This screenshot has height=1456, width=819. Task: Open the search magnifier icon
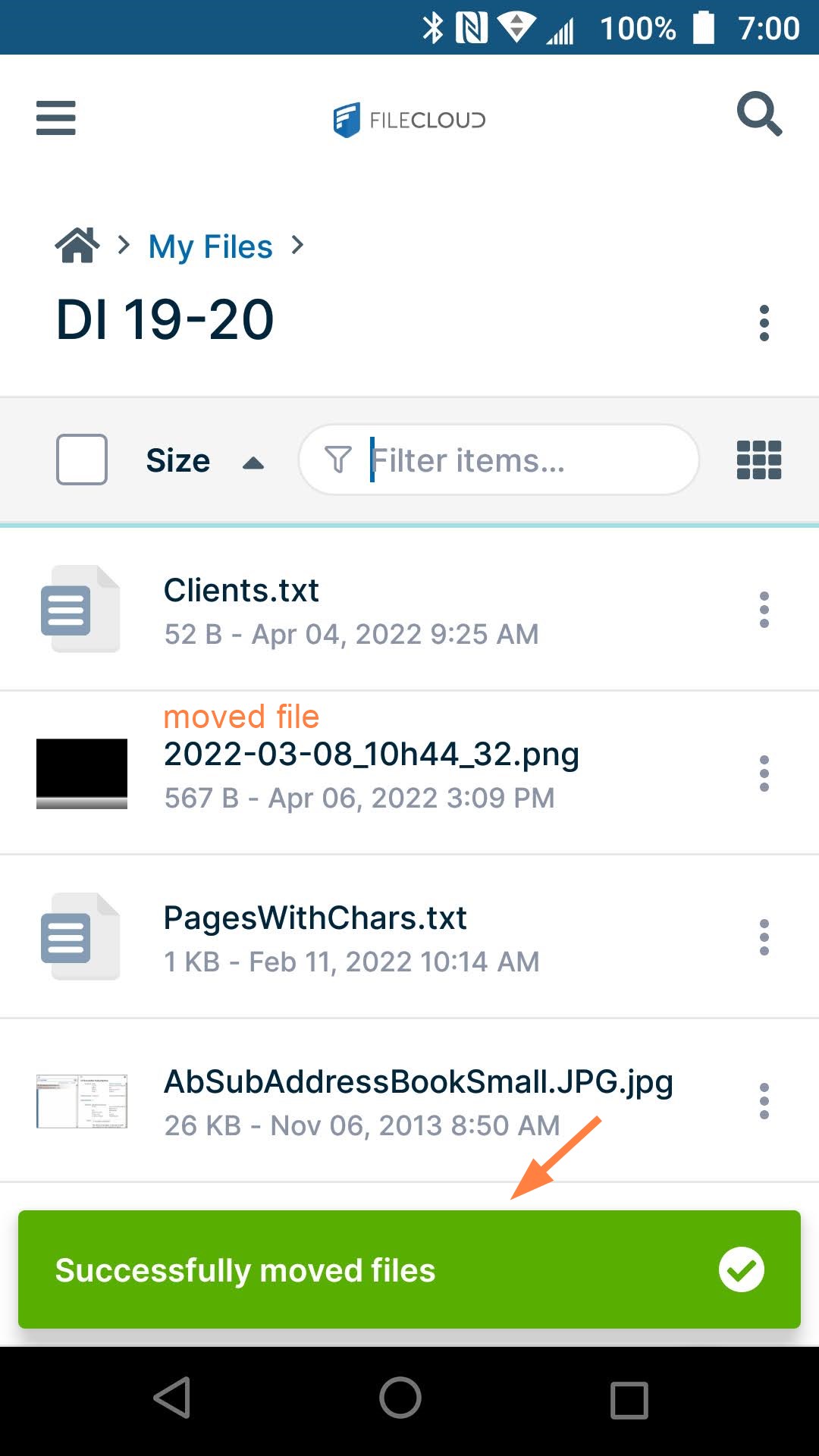tap(759, 115)
